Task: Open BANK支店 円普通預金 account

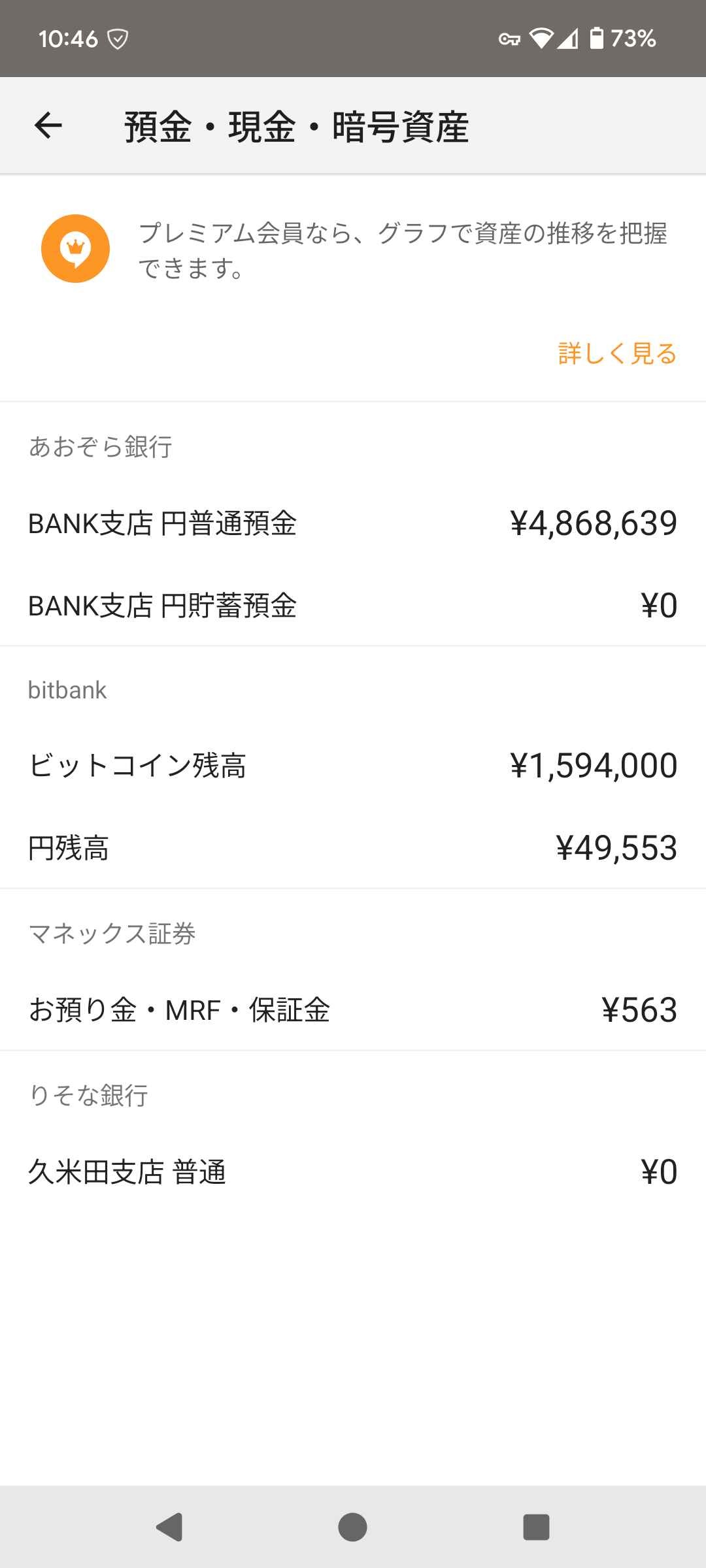Action: coord(353,523)
